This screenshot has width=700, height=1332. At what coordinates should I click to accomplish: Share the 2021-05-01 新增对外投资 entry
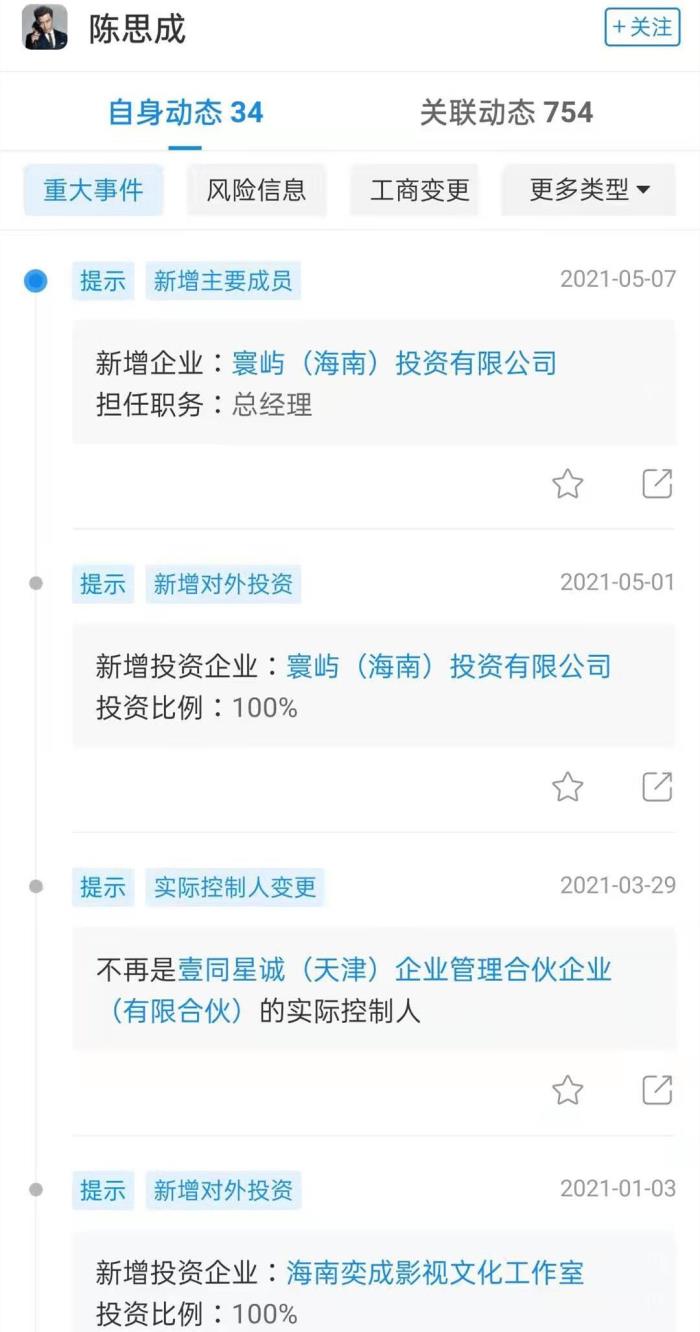657,788
